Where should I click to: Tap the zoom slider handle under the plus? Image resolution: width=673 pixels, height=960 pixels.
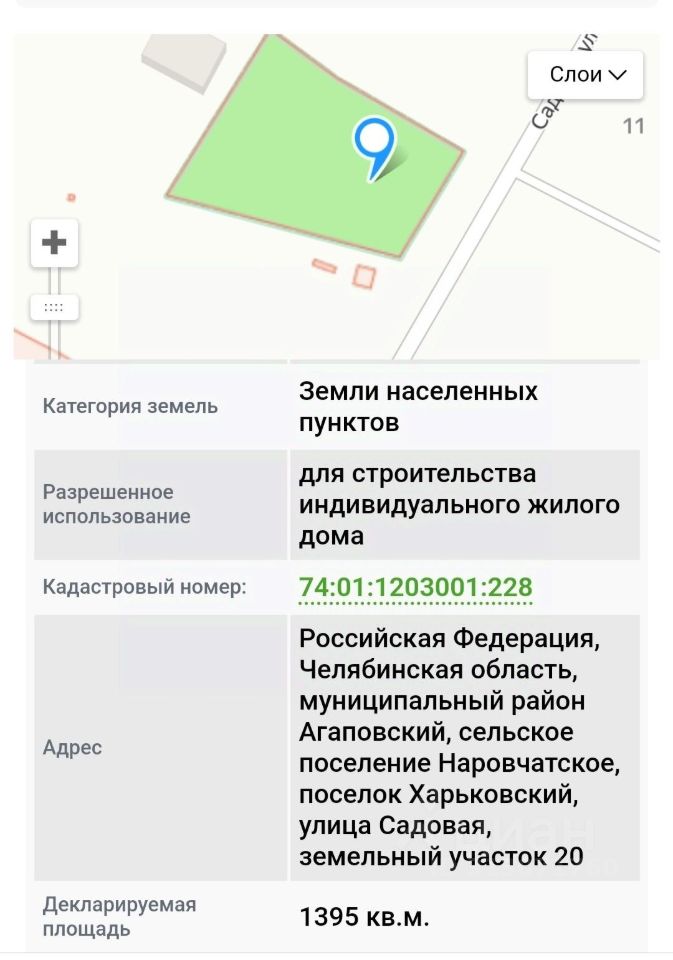(x=54, y=308)
